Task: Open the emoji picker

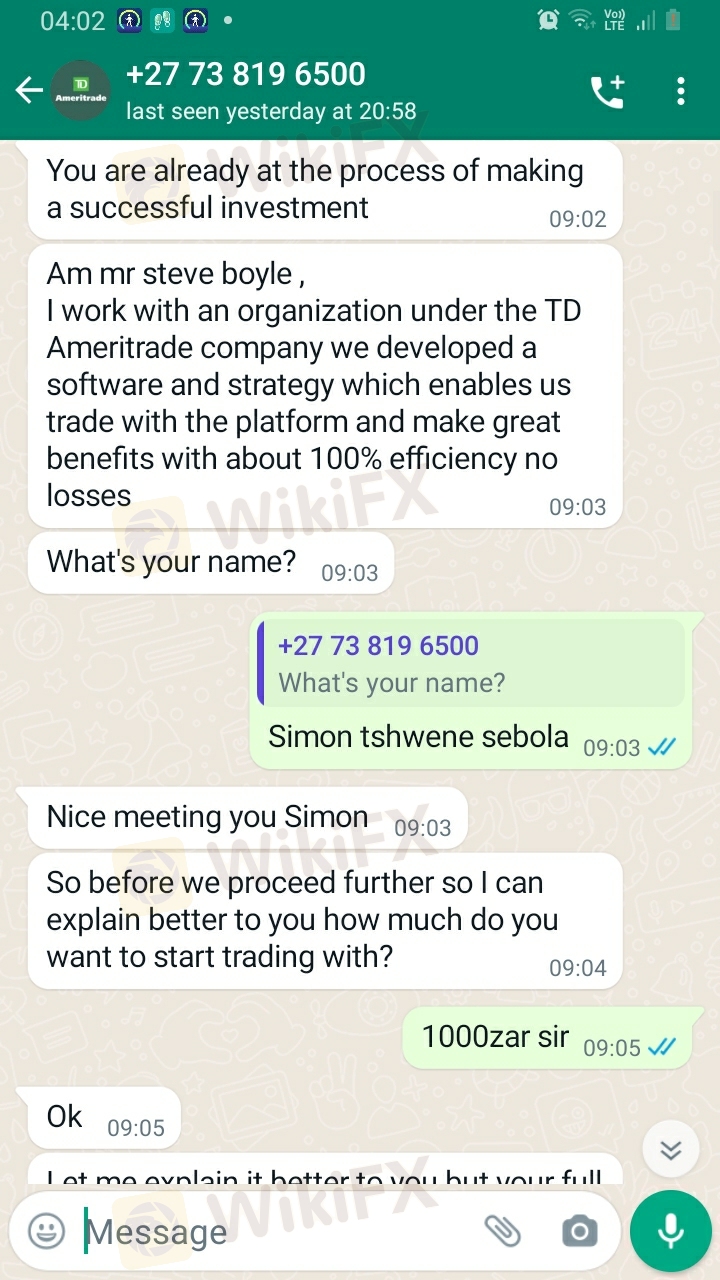Action: [46, 1231]
